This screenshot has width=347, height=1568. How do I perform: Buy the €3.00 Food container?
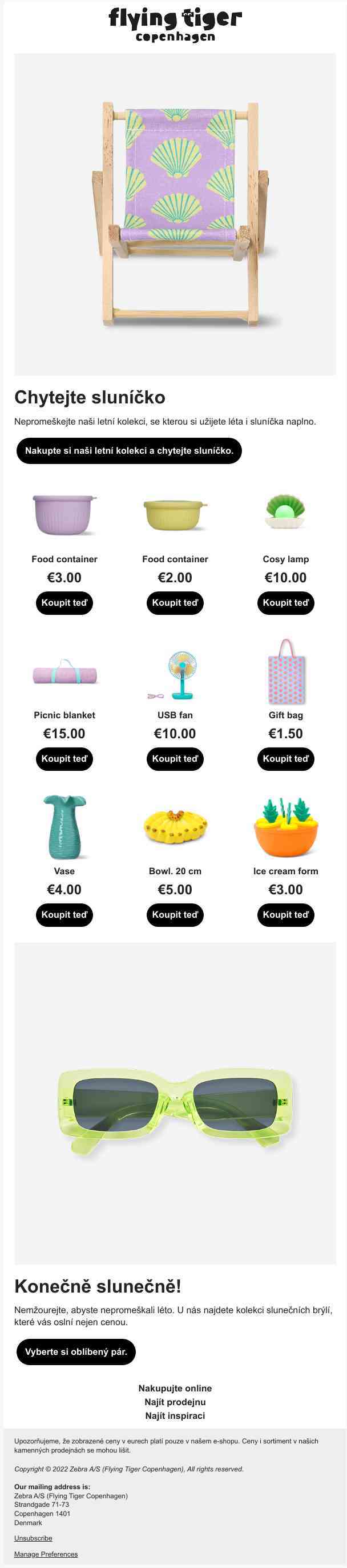(x=64, y=603)
